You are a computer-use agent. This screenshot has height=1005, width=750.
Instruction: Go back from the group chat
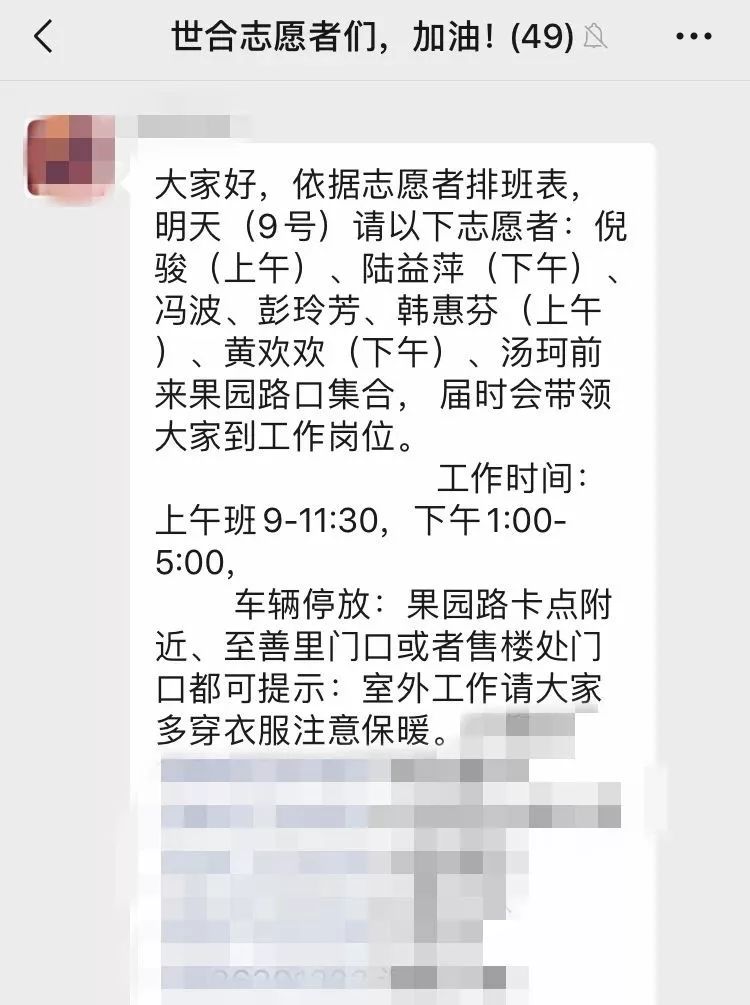[x=42, y=38]
